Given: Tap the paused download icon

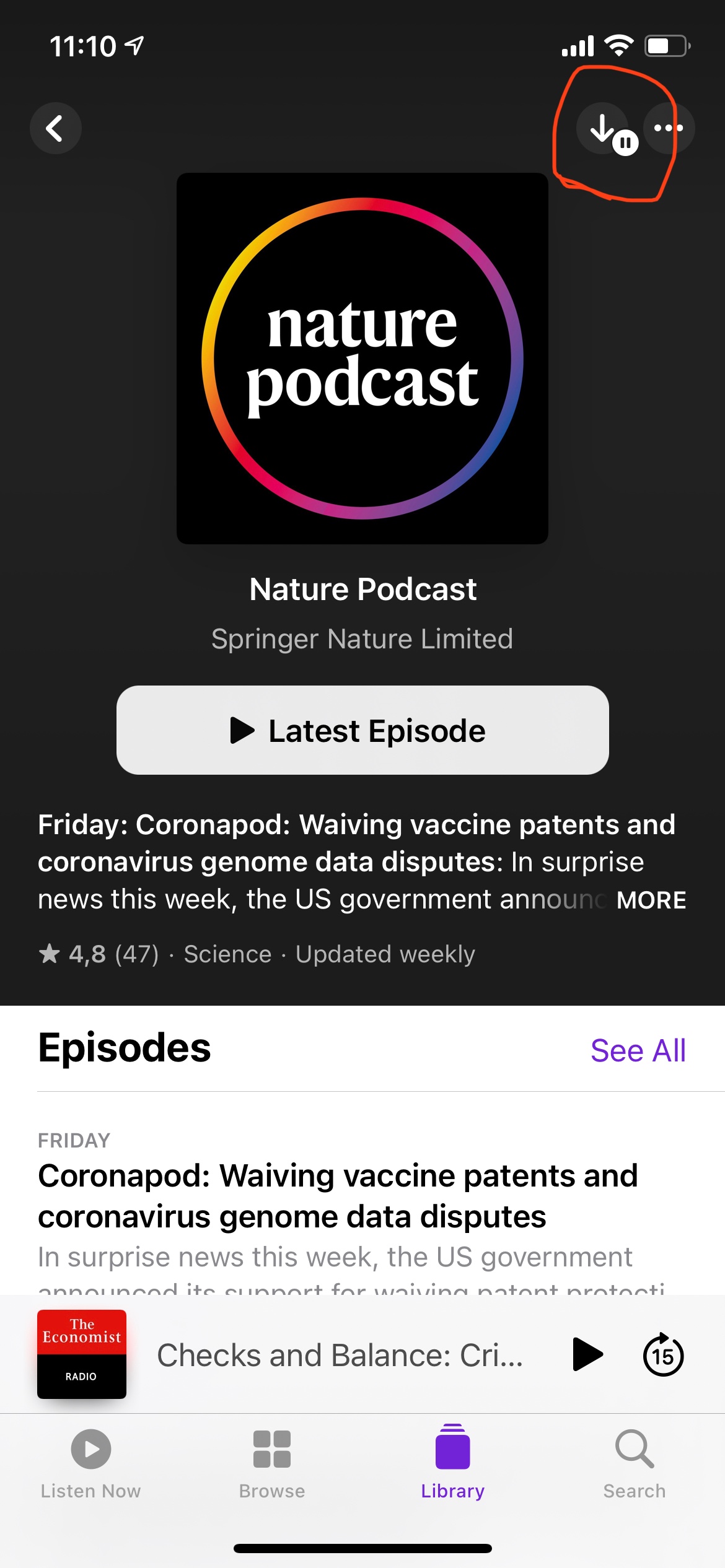Looking at the screenshot, I should [x=604, y=129].
